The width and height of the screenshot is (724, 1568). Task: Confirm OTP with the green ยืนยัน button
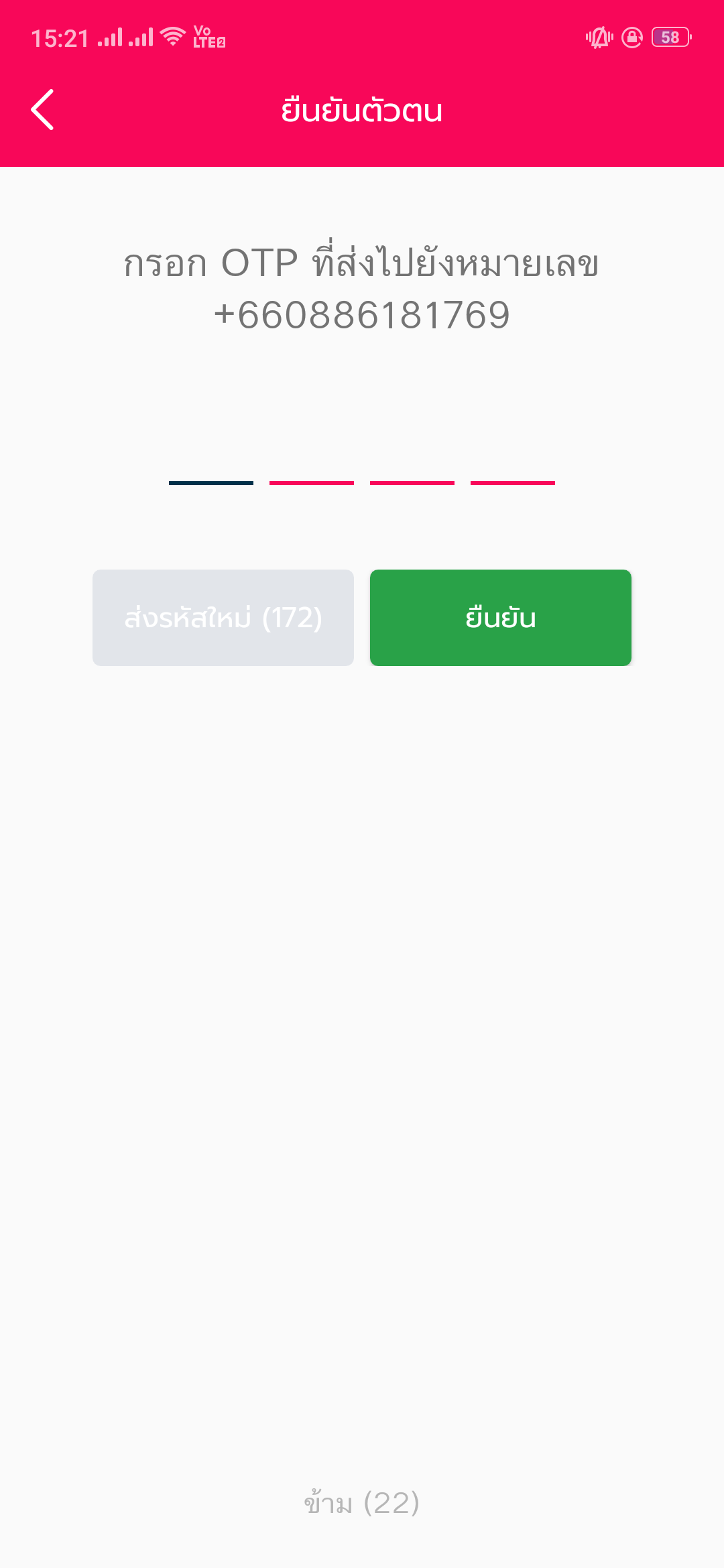coord(501,618)
